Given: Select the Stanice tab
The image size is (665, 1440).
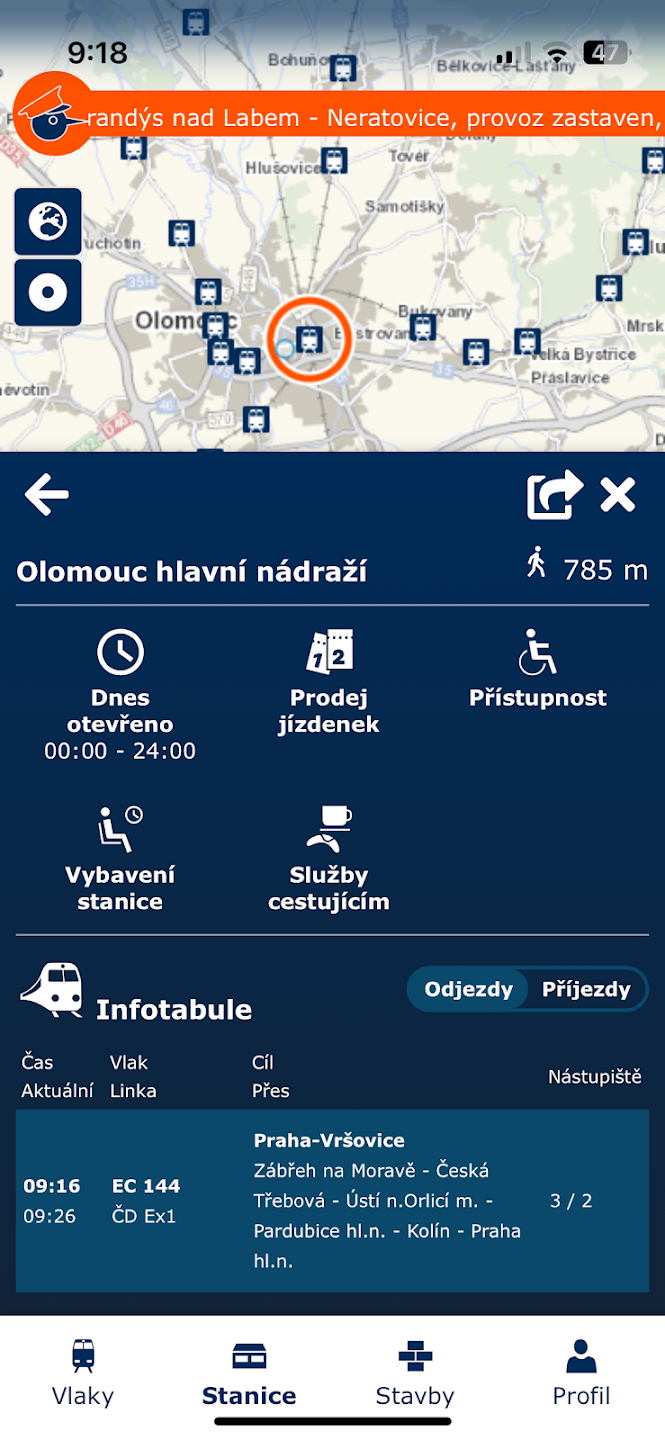Looking at the screenshot, I should click(249, 1375).
